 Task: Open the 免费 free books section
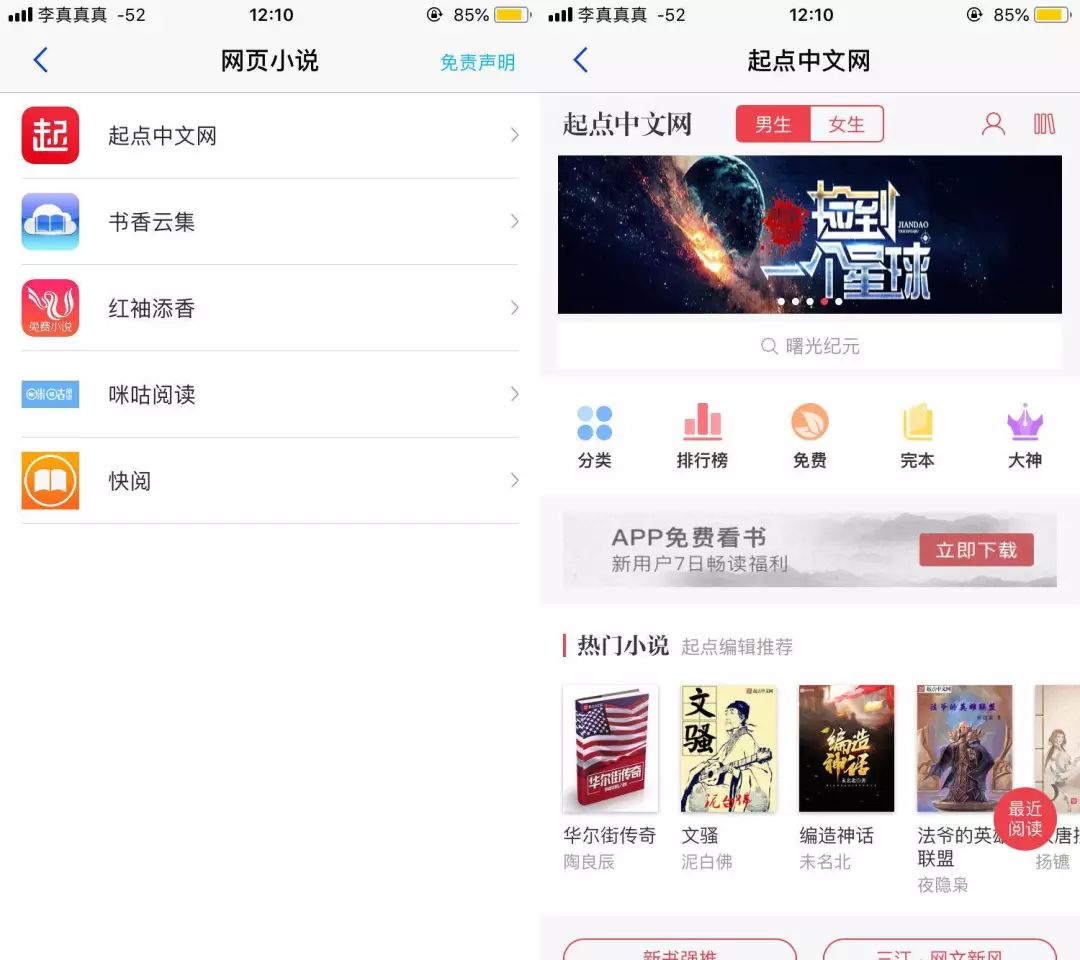809,436
